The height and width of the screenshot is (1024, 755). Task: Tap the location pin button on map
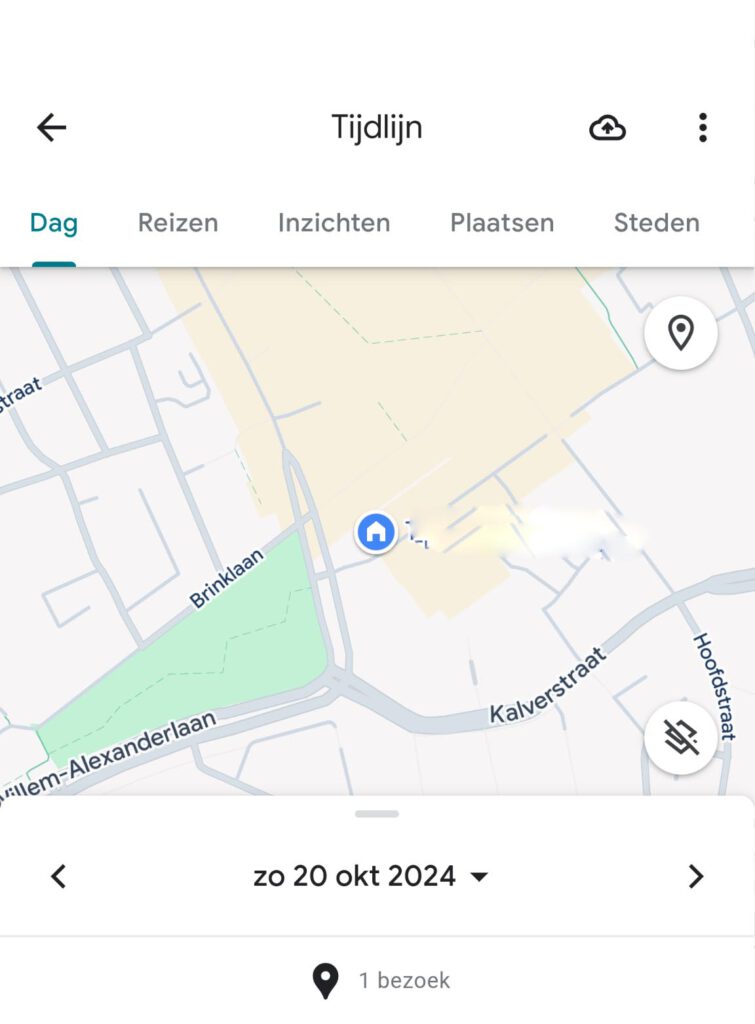point(681,333)
